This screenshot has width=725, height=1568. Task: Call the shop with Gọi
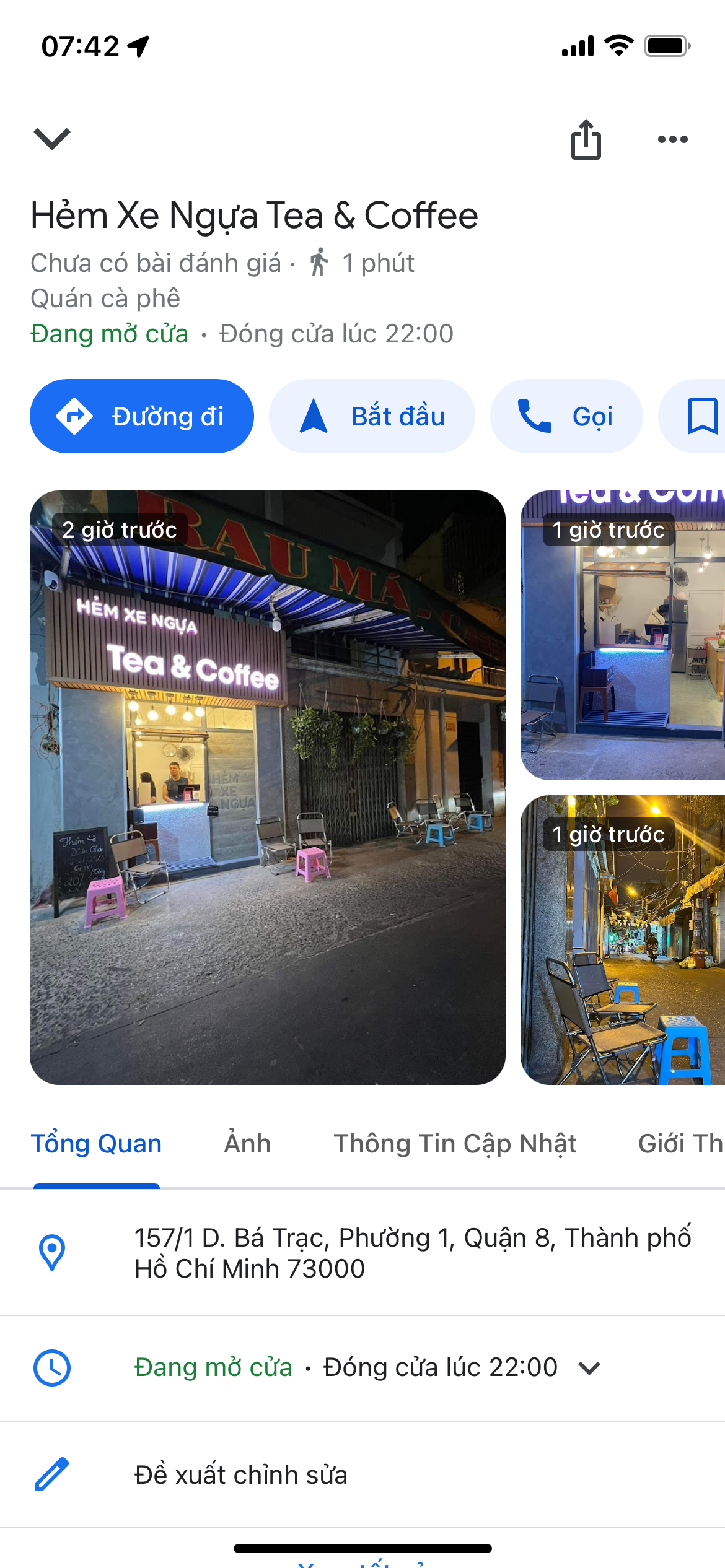566,416
